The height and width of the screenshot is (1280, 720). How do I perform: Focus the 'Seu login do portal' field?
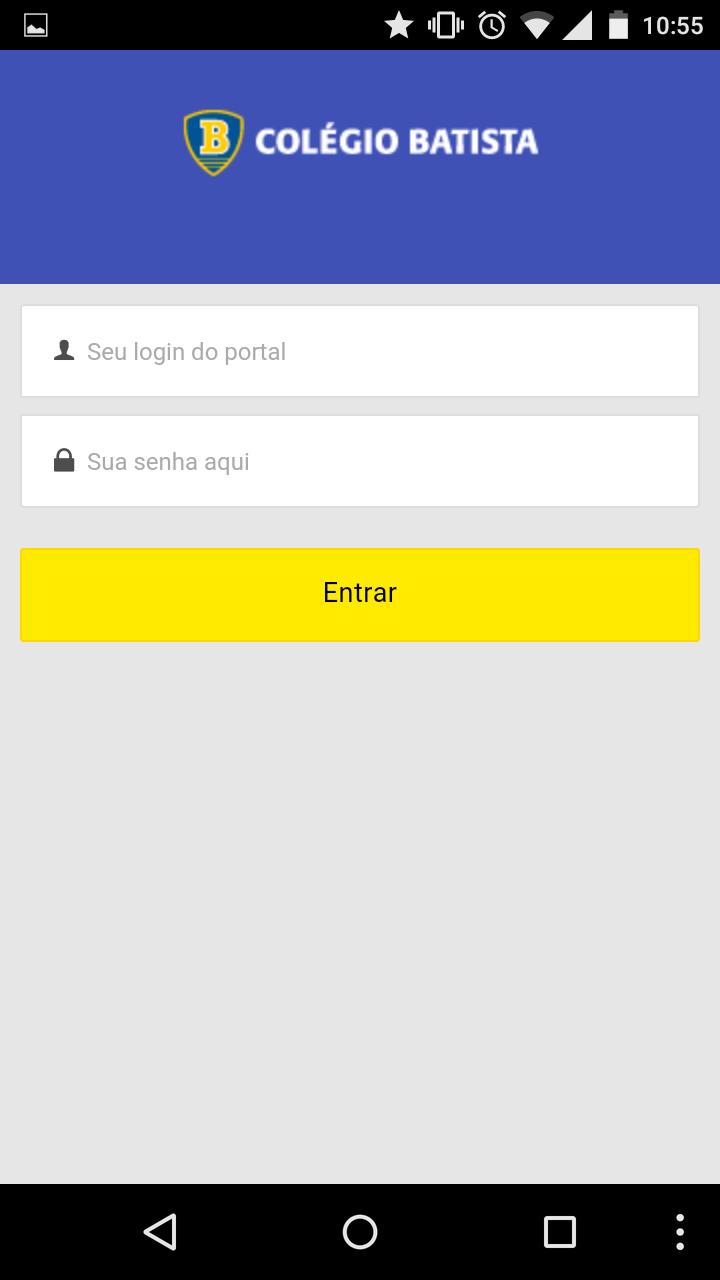pyautogui.click(x=360, y=351)
